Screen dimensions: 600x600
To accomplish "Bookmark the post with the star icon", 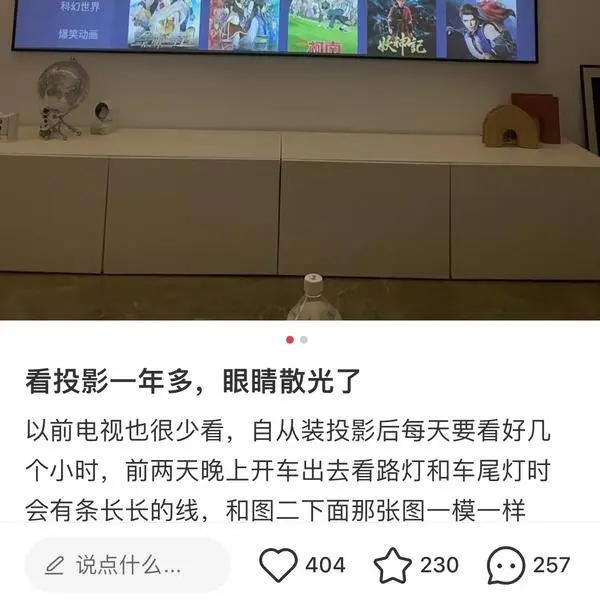I will click(x=393, y=565).
